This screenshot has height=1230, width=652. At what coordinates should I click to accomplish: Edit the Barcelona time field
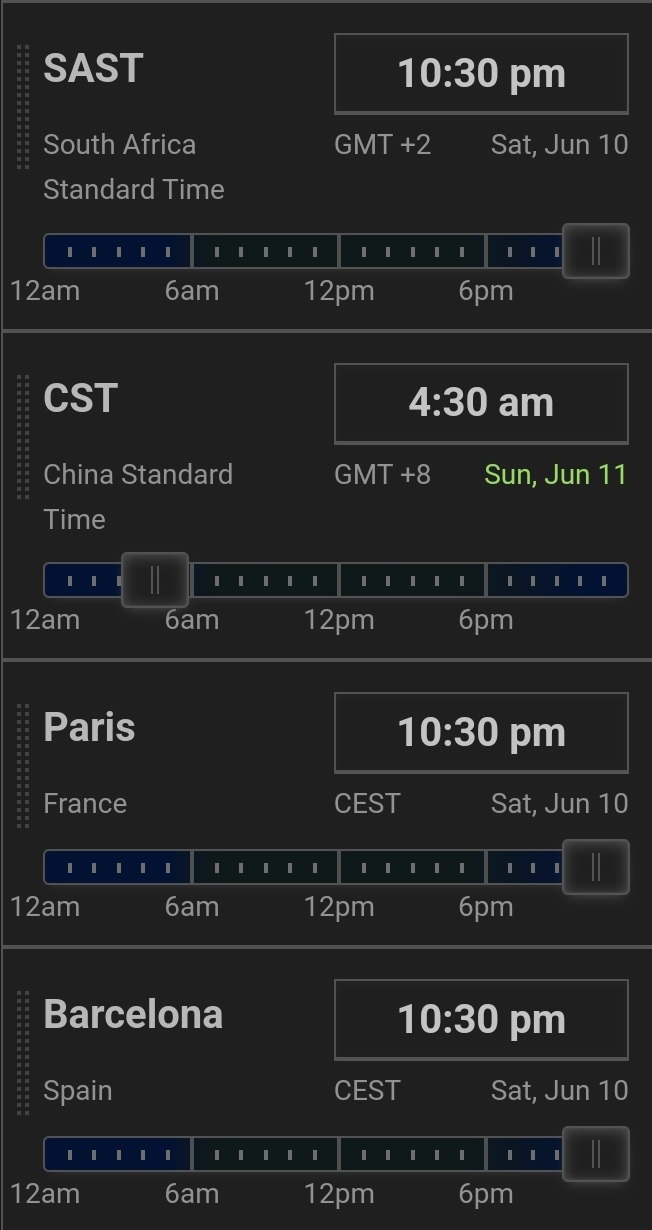click(x=481, y=1019)
